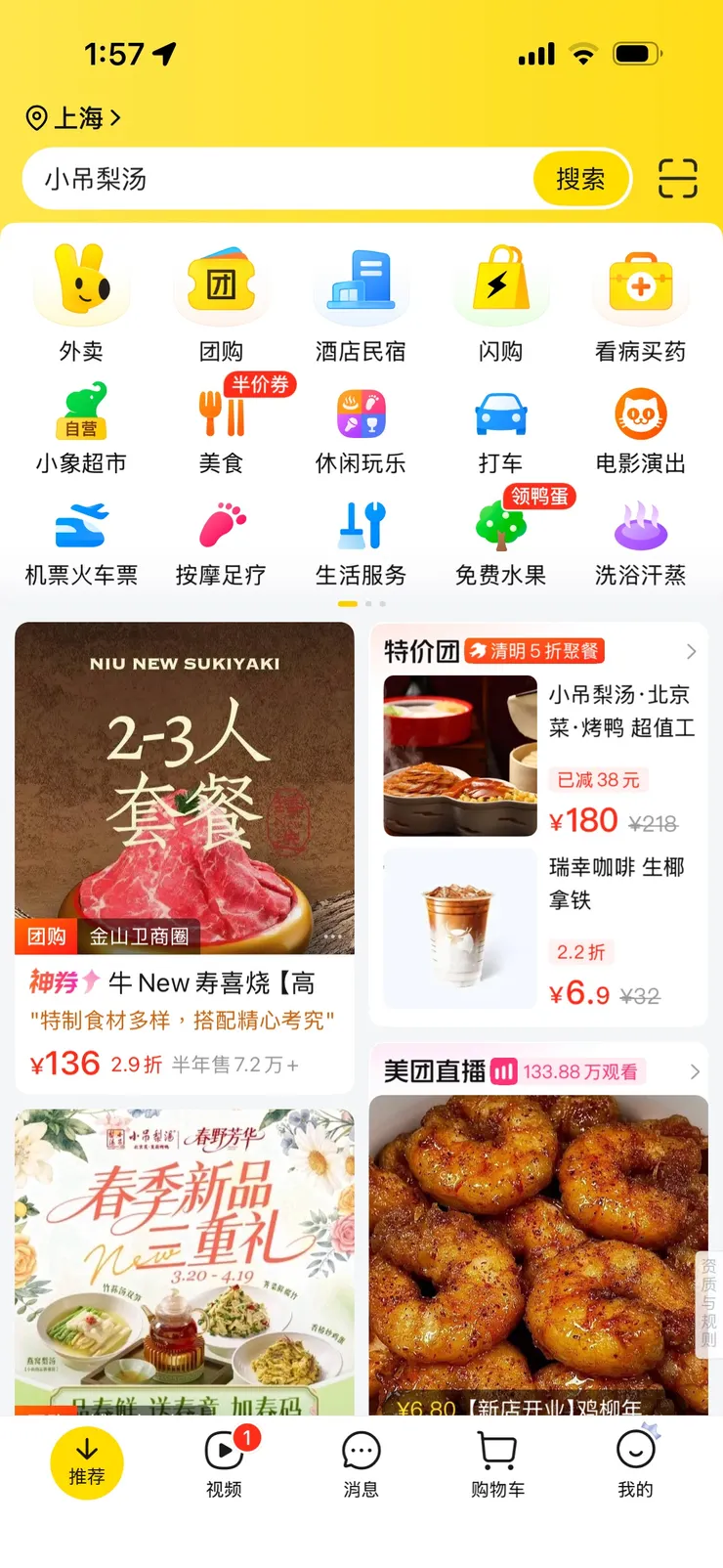Open the scan QR code icon
This screenshot has width=723, height=1568.
pyautogui.click(x=677, y=179)
